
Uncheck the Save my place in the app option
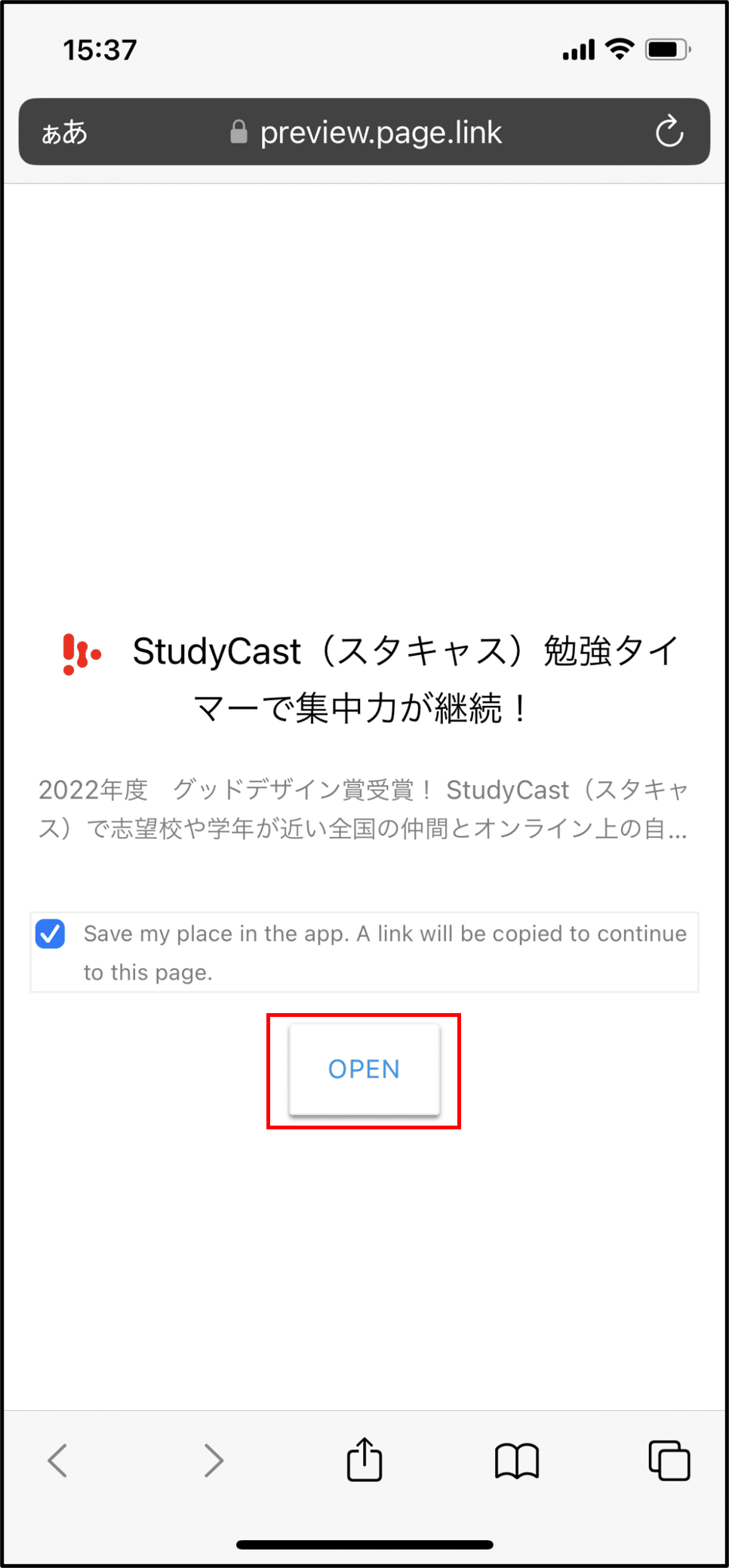(50, 934)
